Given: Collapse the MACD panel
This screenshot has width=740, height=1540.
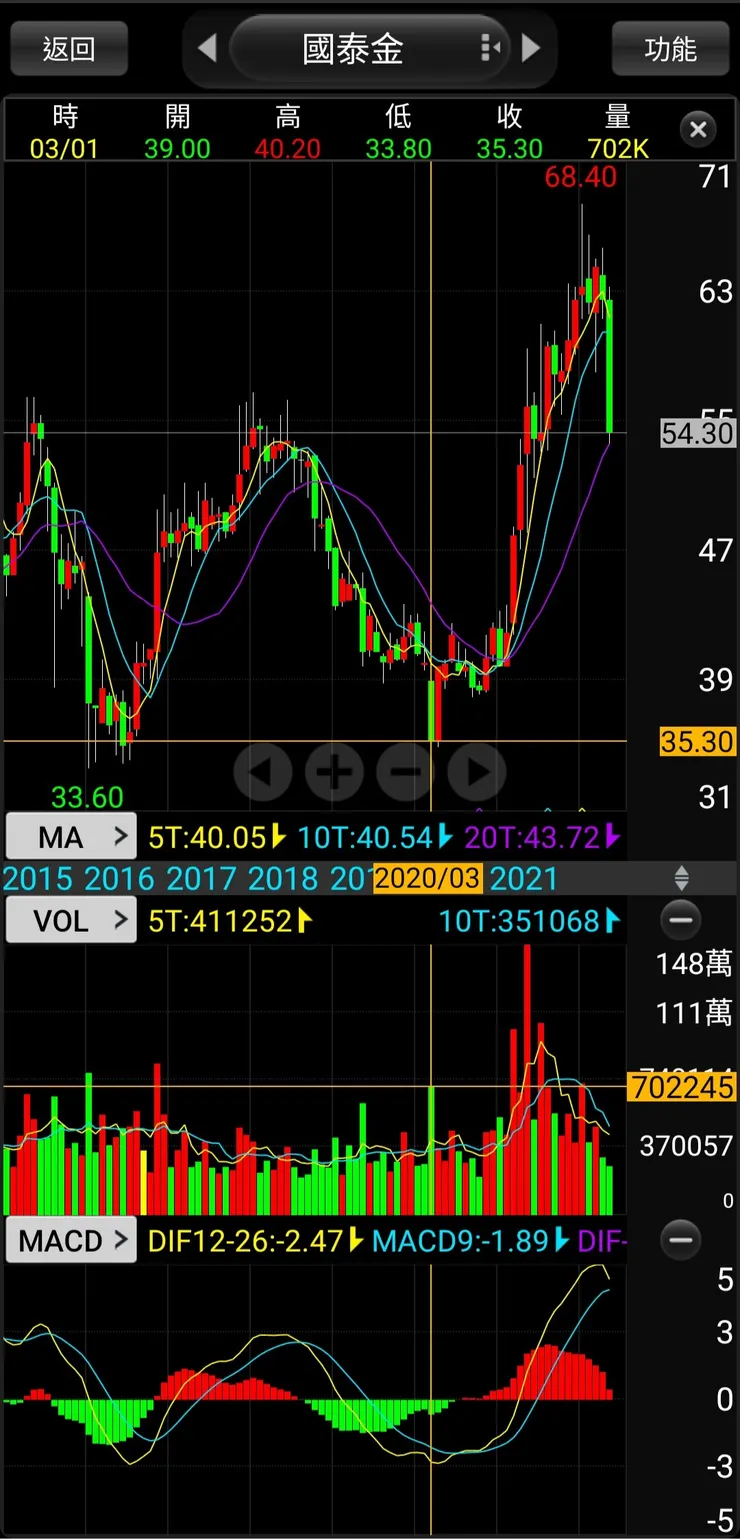Looking at the screenshot, I should (x=681, y=1240).
